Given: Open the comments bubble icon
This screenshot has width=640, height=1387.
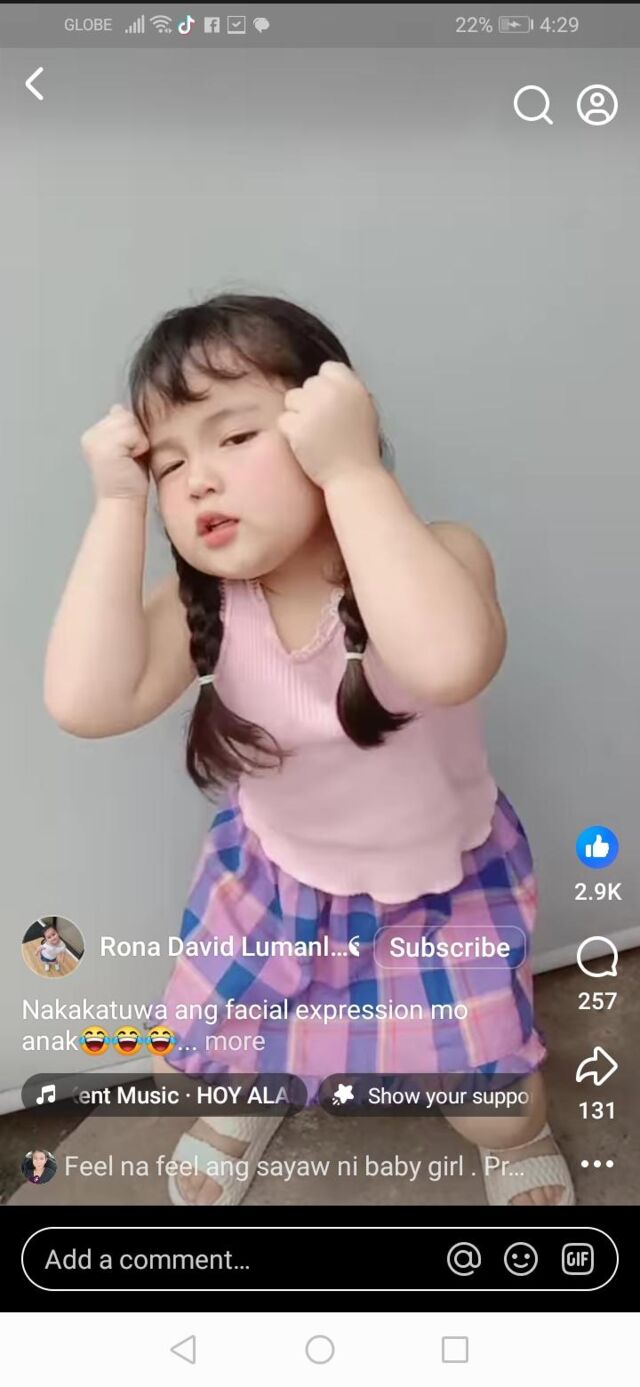Looking at the screenshot, I should pos(597,958).
